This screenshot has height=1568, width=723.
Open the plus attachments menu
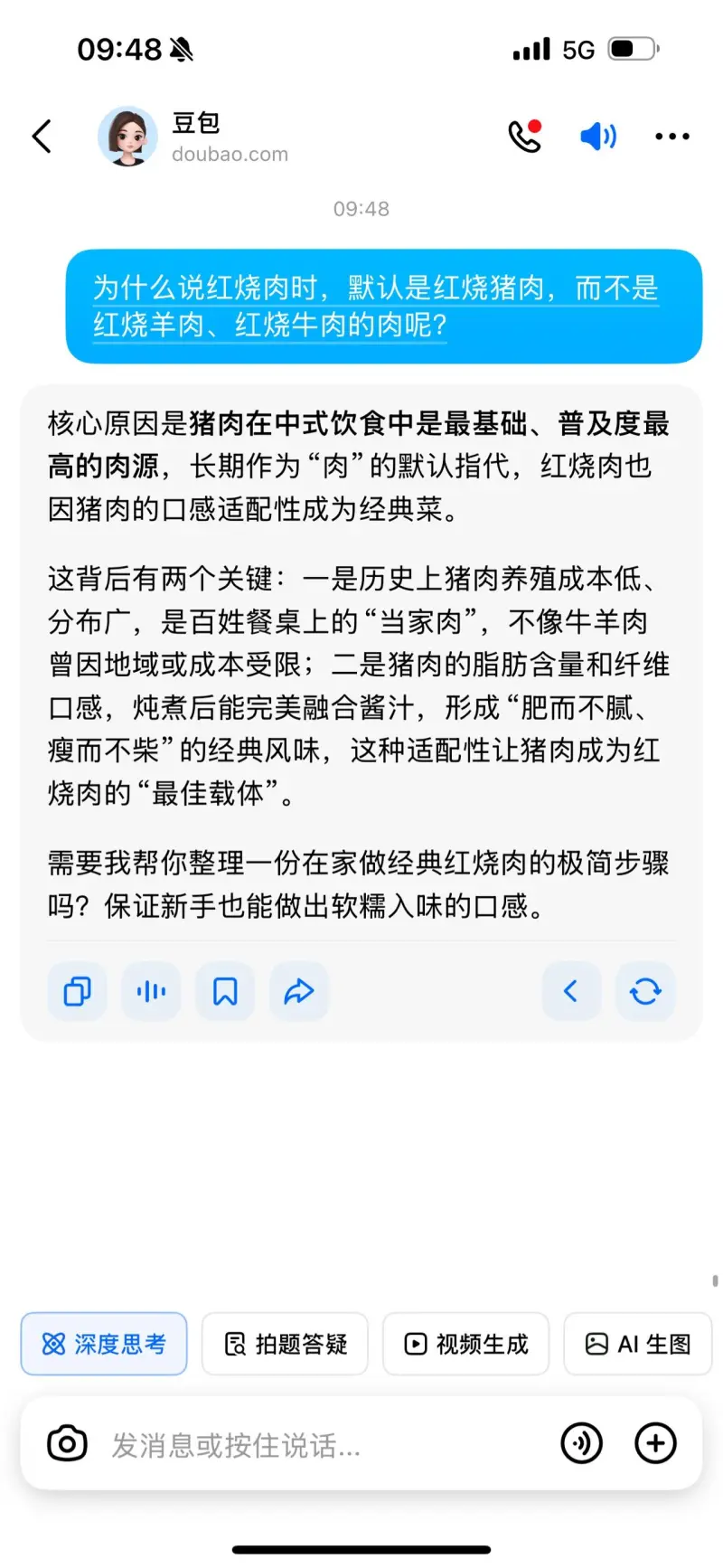tap(655, 1443)
